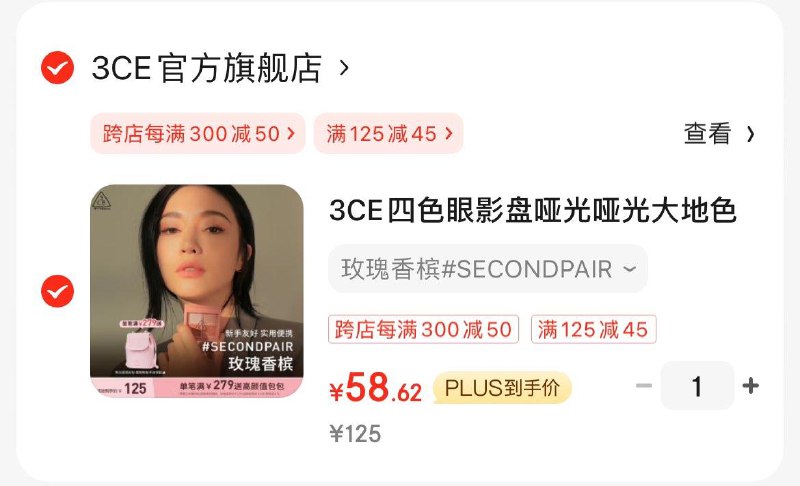Increase item quantity with plus
Viewport: 800px width, 486px height.
[751, 386]
